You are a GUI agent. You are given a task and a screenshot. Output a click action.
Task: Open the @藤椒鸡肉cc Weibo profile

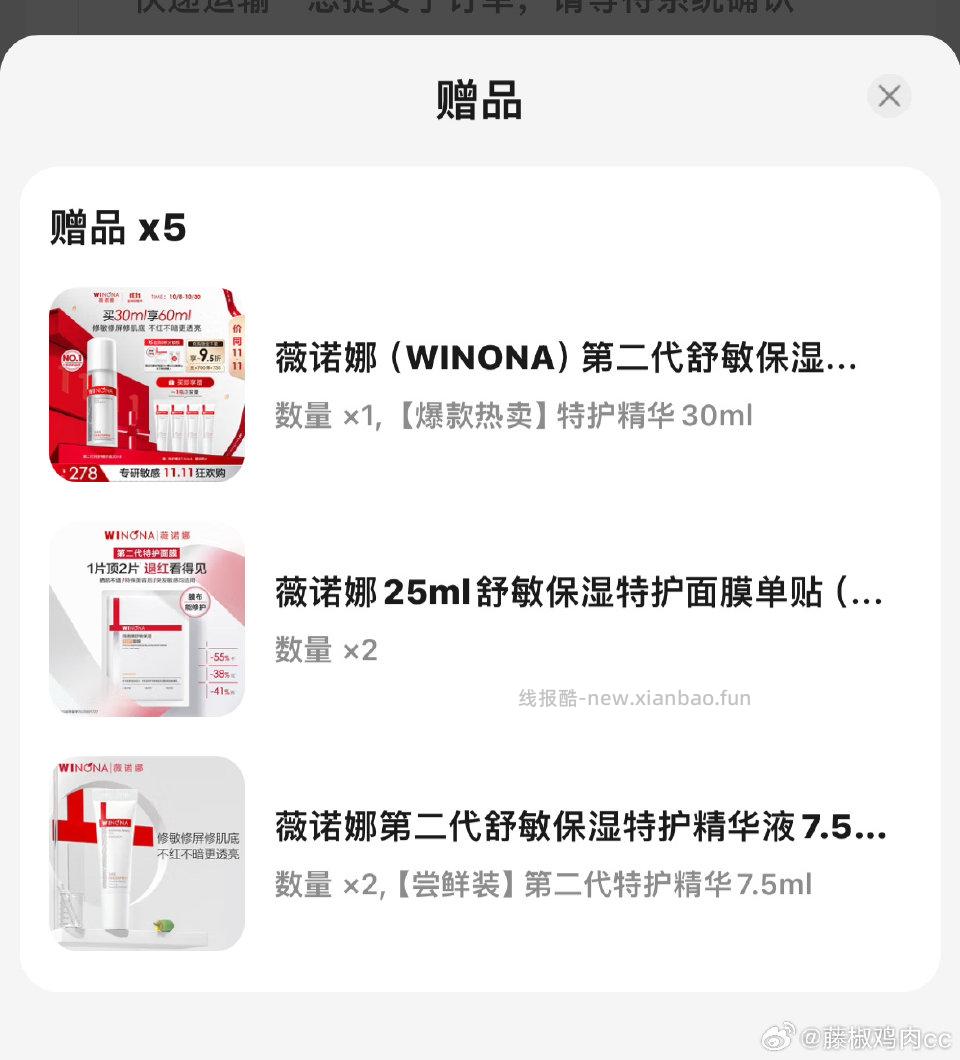(x=870, y=1040)
